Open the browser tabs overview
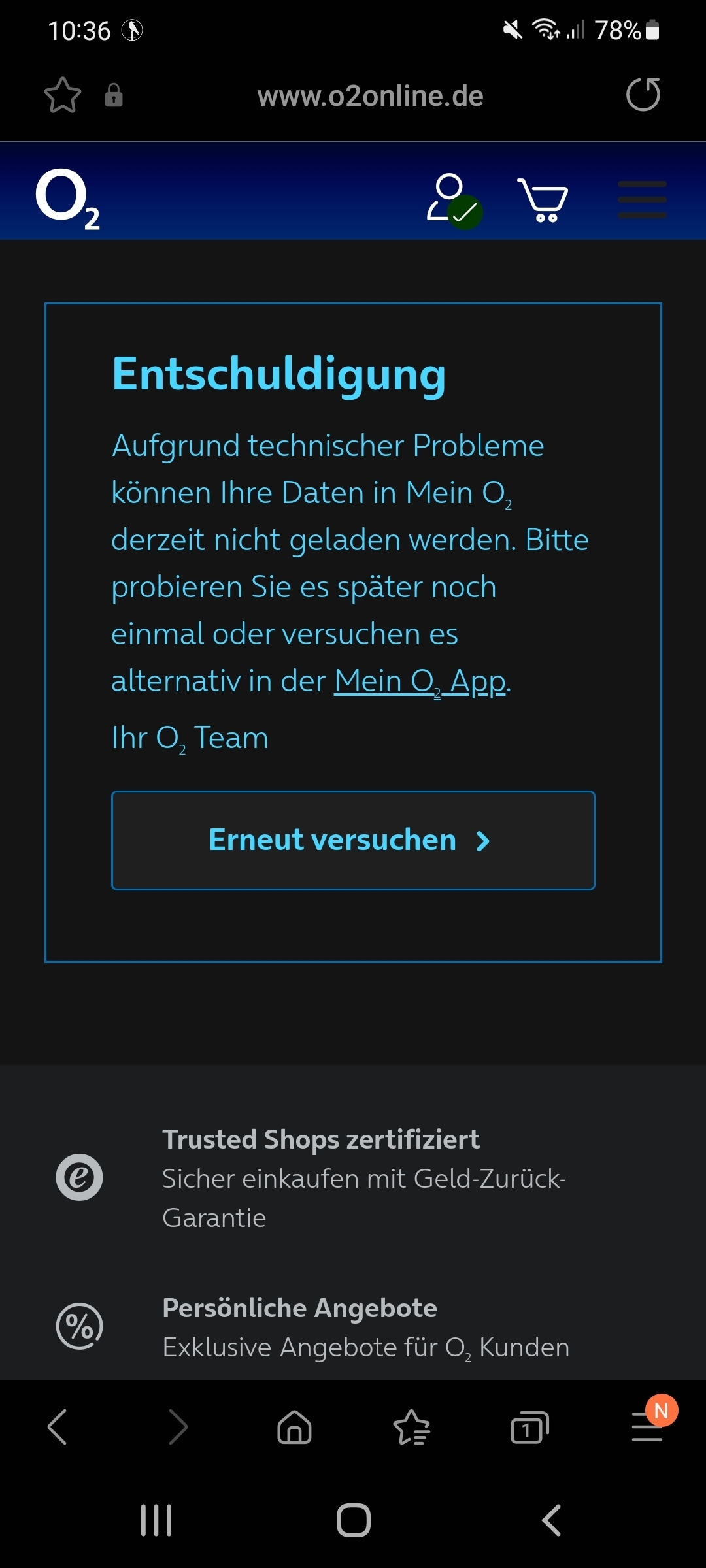This screenshot has height=1568, width=706. [529, 1428]
